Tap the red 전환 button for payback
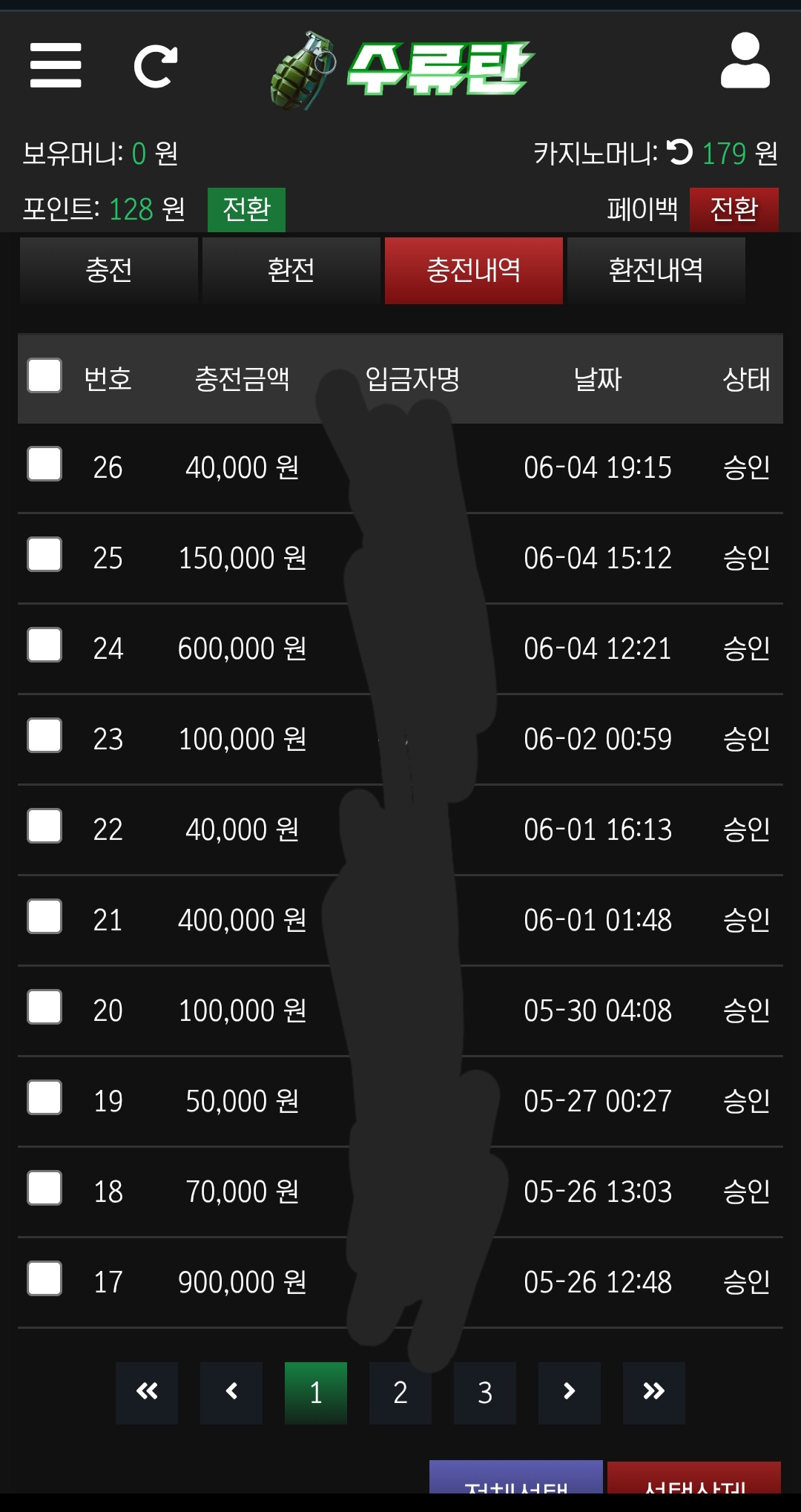The width and height of the screenshot is (801, 1512). tap(734, 209)
